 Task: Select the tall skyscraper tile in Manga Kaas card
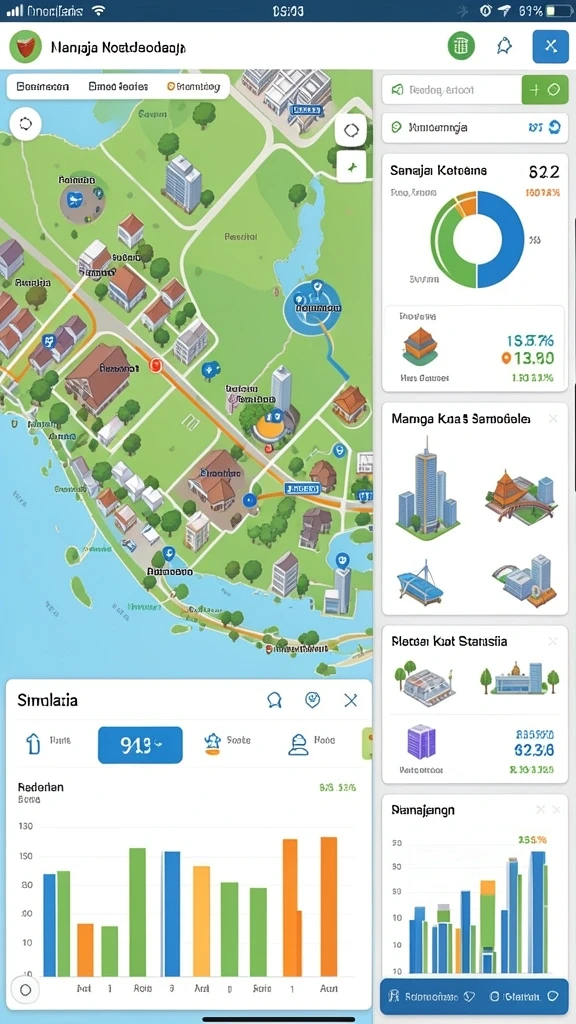click(428, 488)
